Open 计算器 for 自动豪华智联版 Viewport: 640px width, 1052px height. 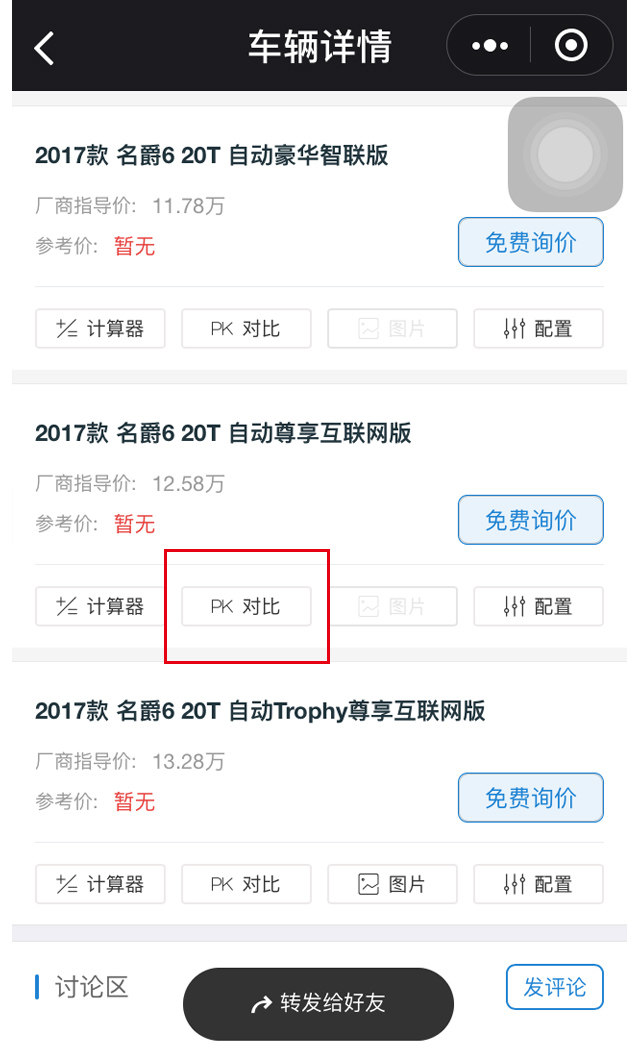click(x=100, y=328)
